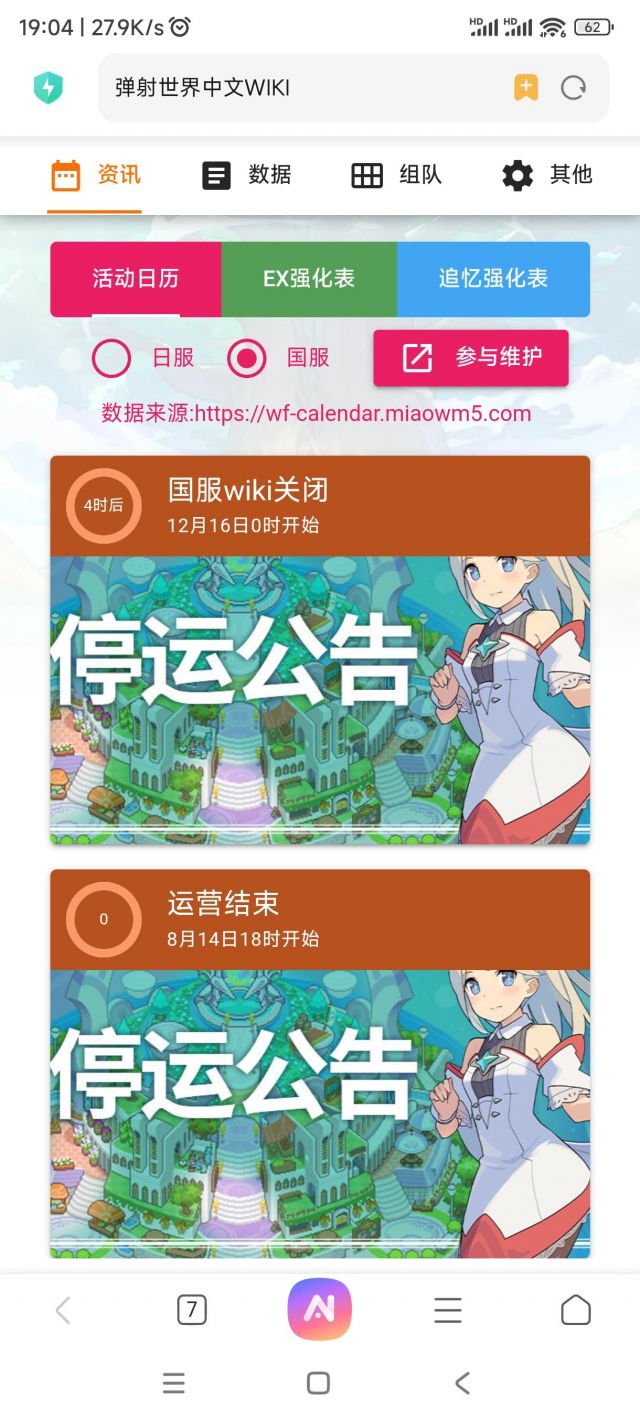The image size is (640, 1422).
Task: Choose the 日服 radio option
Action: 143,358
